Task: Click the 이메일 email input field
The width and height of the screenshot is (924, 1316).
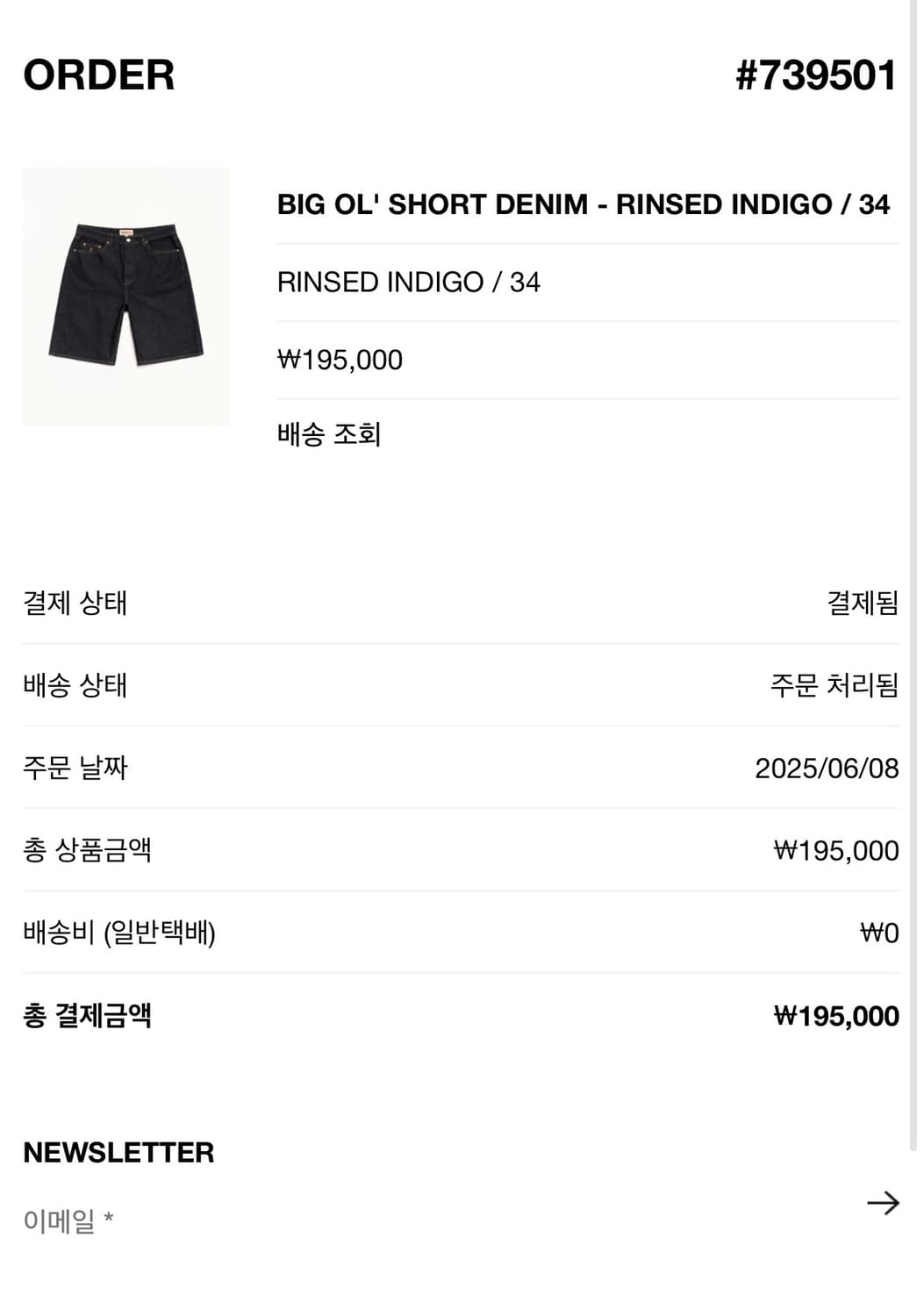Action: [x=263, y=1217]
